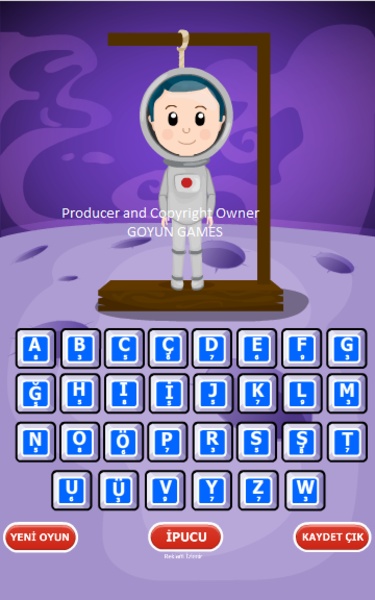The width and height of the screenshot is (375, 600).
Task: Guess the letter N
Action: coord(35,442)
